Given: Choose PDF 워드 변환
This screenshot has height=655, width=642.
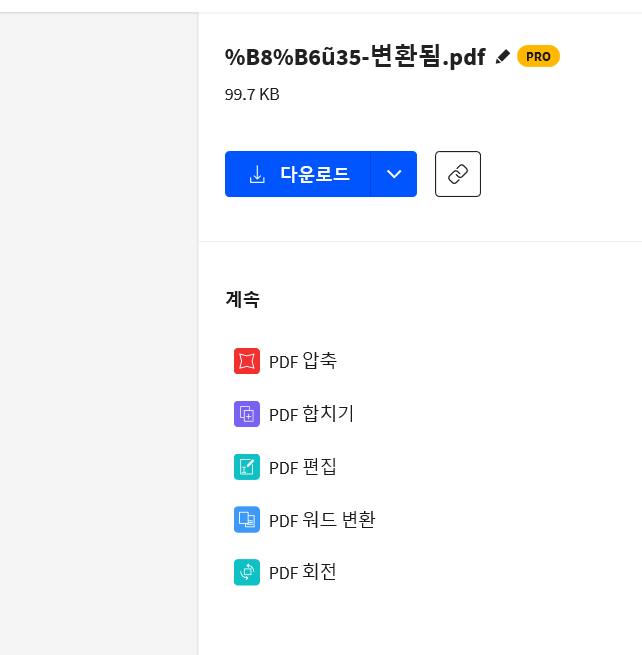Looking at the screenshot, I should coord(305,520).
